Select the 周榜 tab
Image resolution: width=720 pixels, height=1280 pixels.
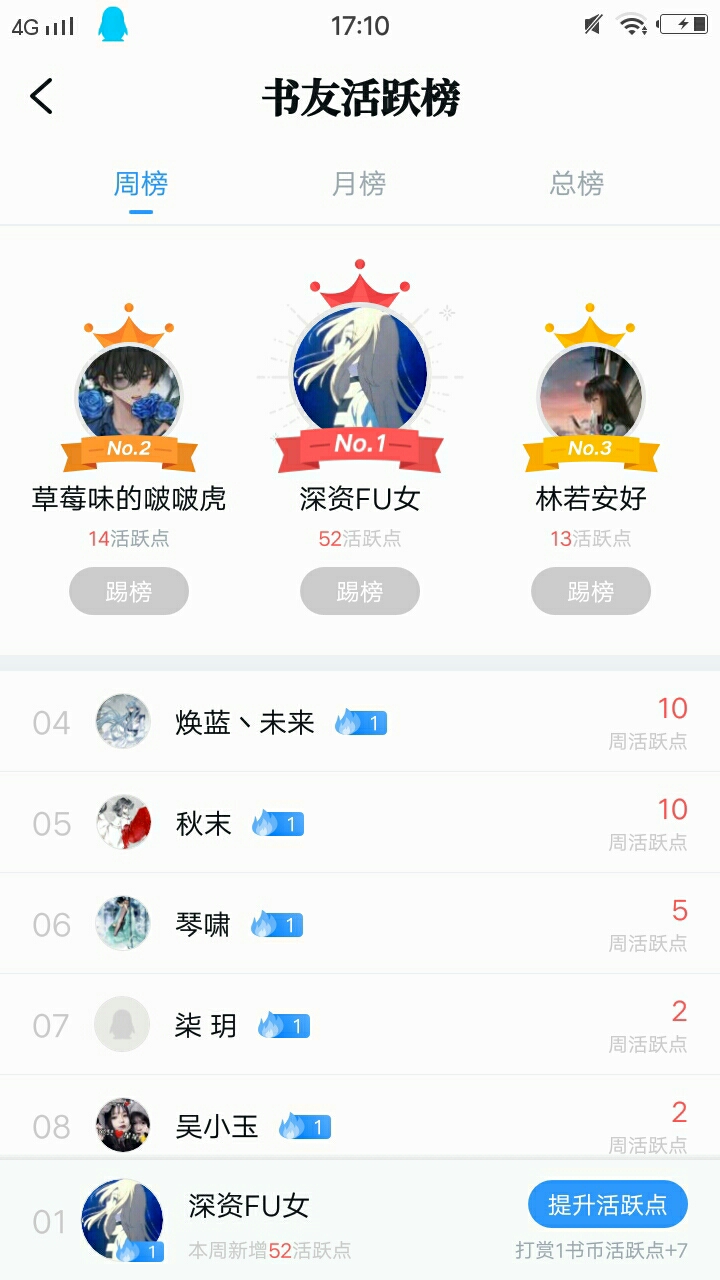141,184
